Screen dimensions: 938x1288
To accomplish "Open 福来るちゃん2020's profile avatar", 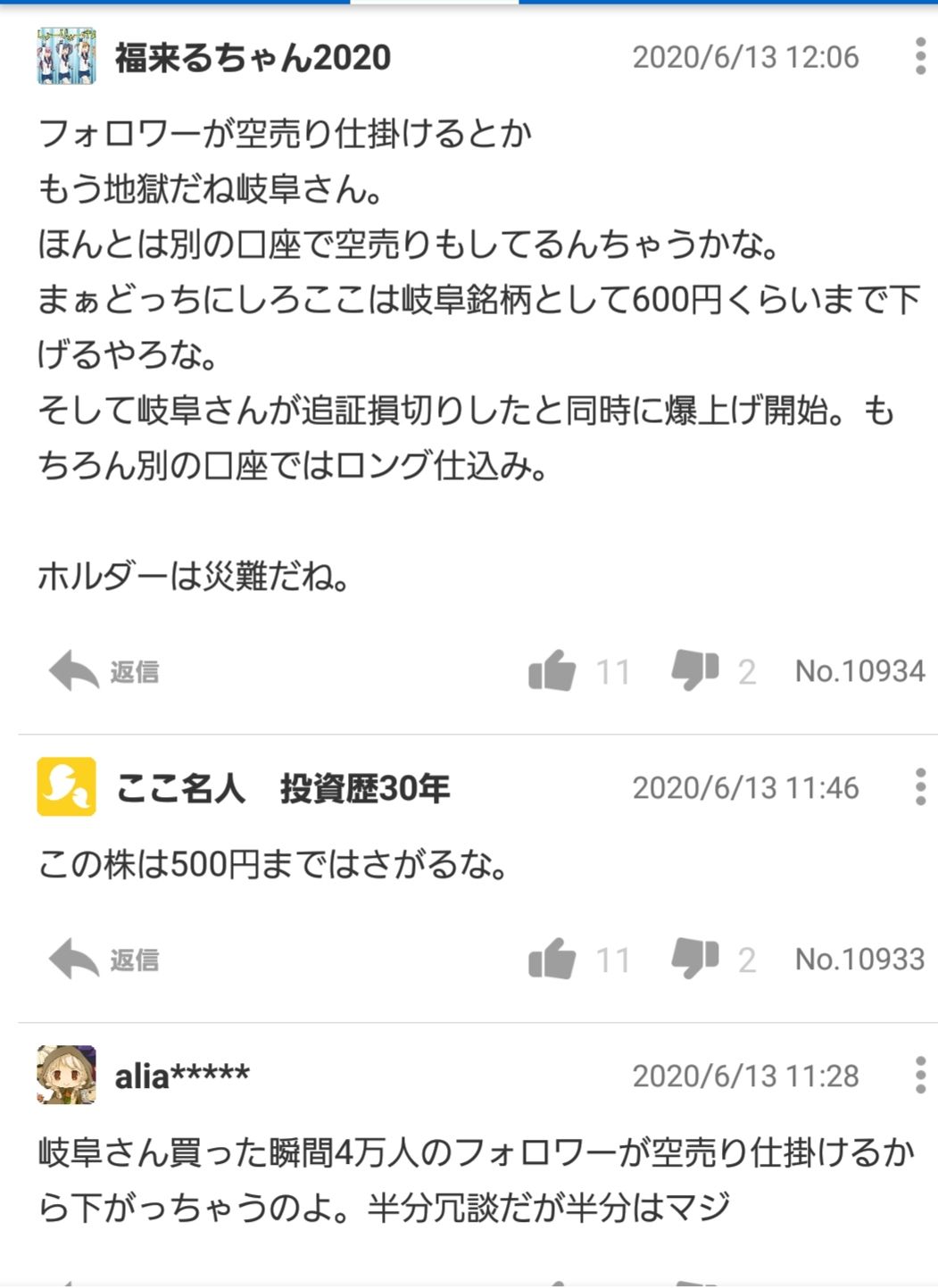I will 67,56.
